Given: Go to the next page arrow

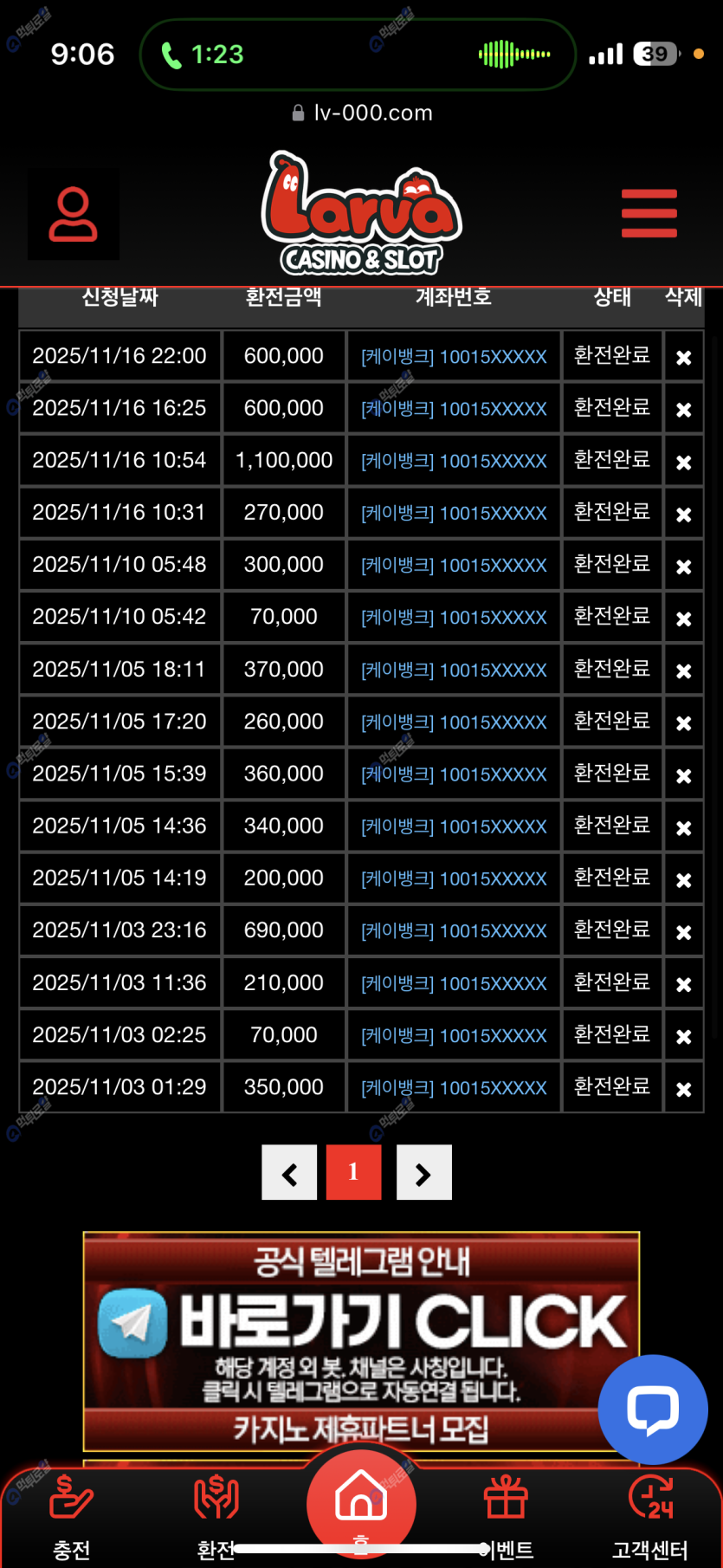Looking at the screenshot, I should (x=423, y=1173).
